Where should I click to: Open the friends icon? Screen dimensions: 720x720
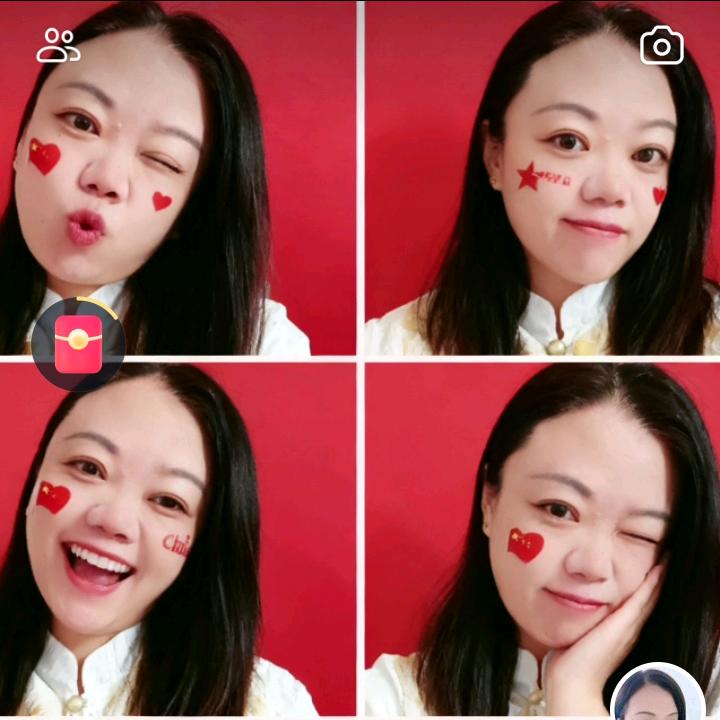pos(58,46)
